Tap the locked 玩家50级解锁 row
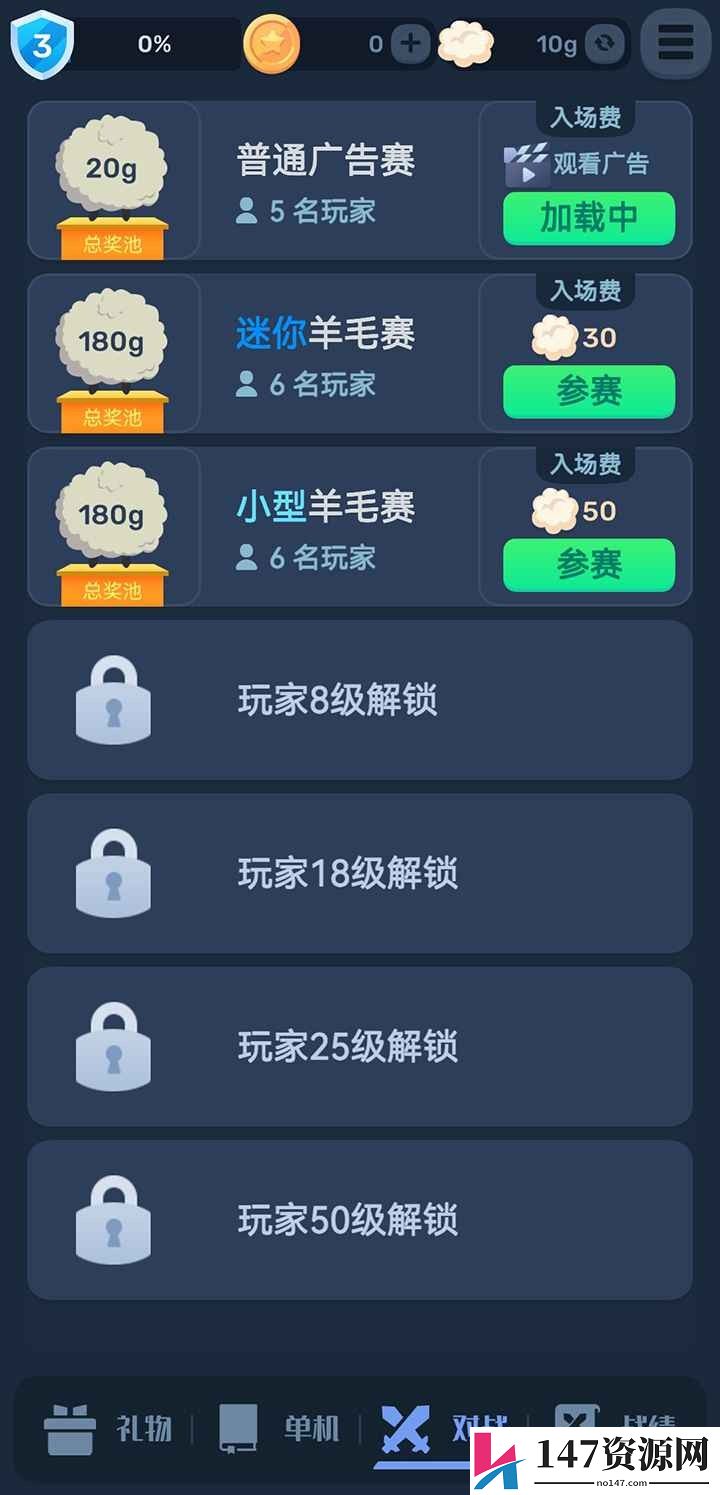 [360, 1219]
